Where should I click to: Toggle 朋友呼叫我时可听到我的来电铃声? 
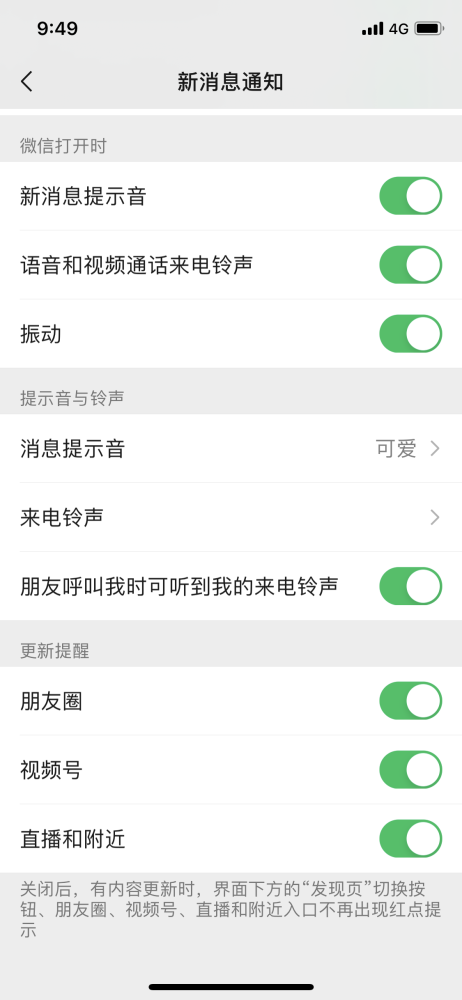410,586
